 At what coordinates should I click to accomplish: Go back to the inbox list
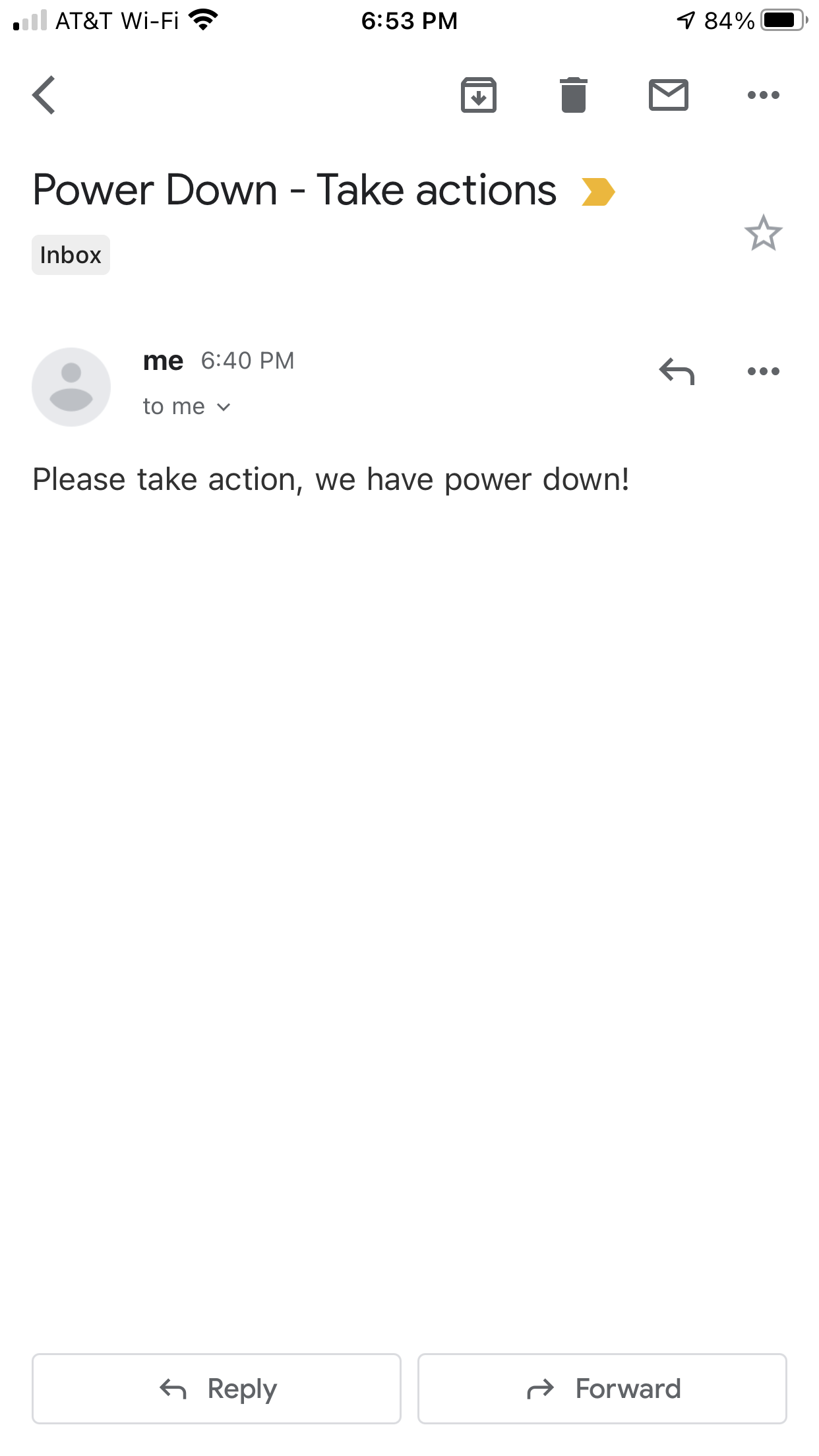click(x=44, y=95)
